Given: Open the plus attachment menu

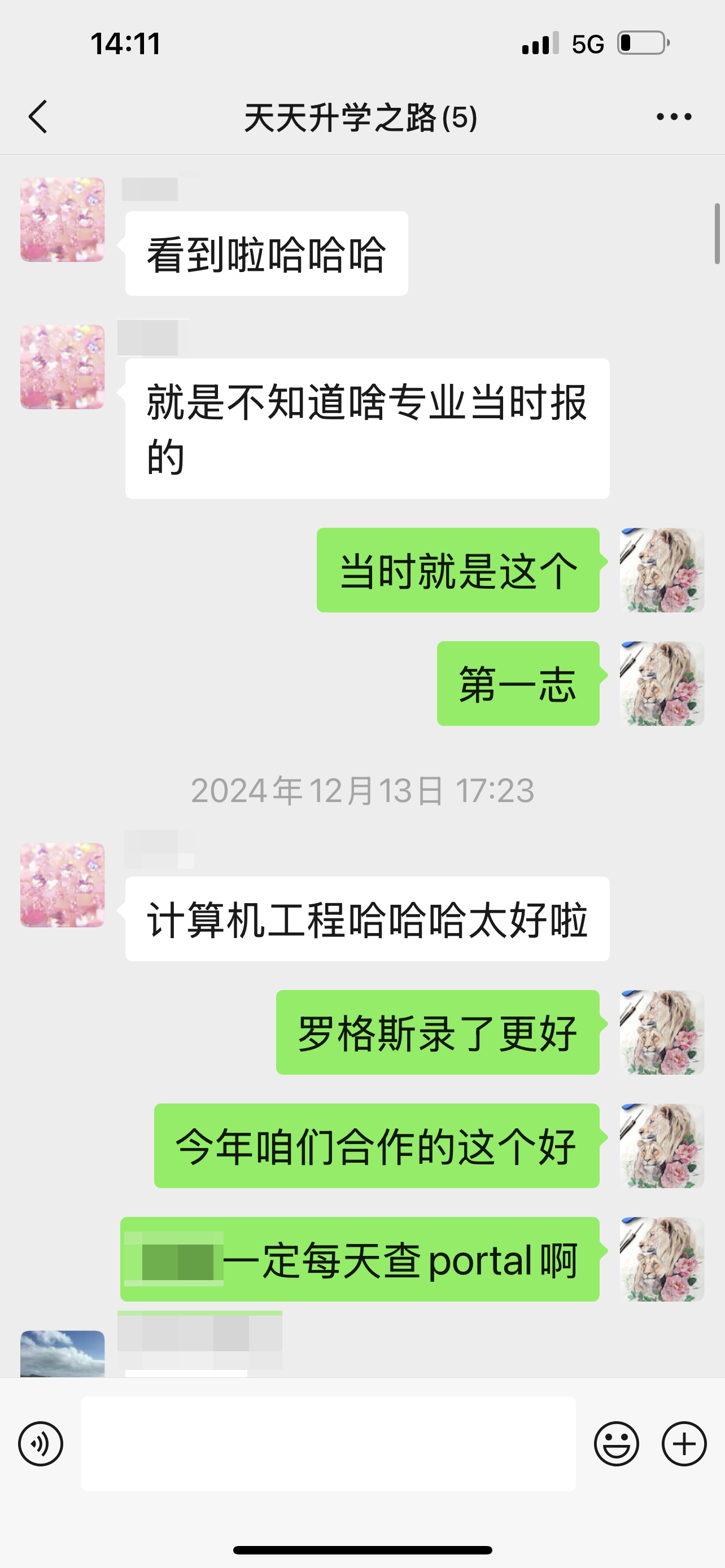Looking at the screenshot, I should (684, 1443).
